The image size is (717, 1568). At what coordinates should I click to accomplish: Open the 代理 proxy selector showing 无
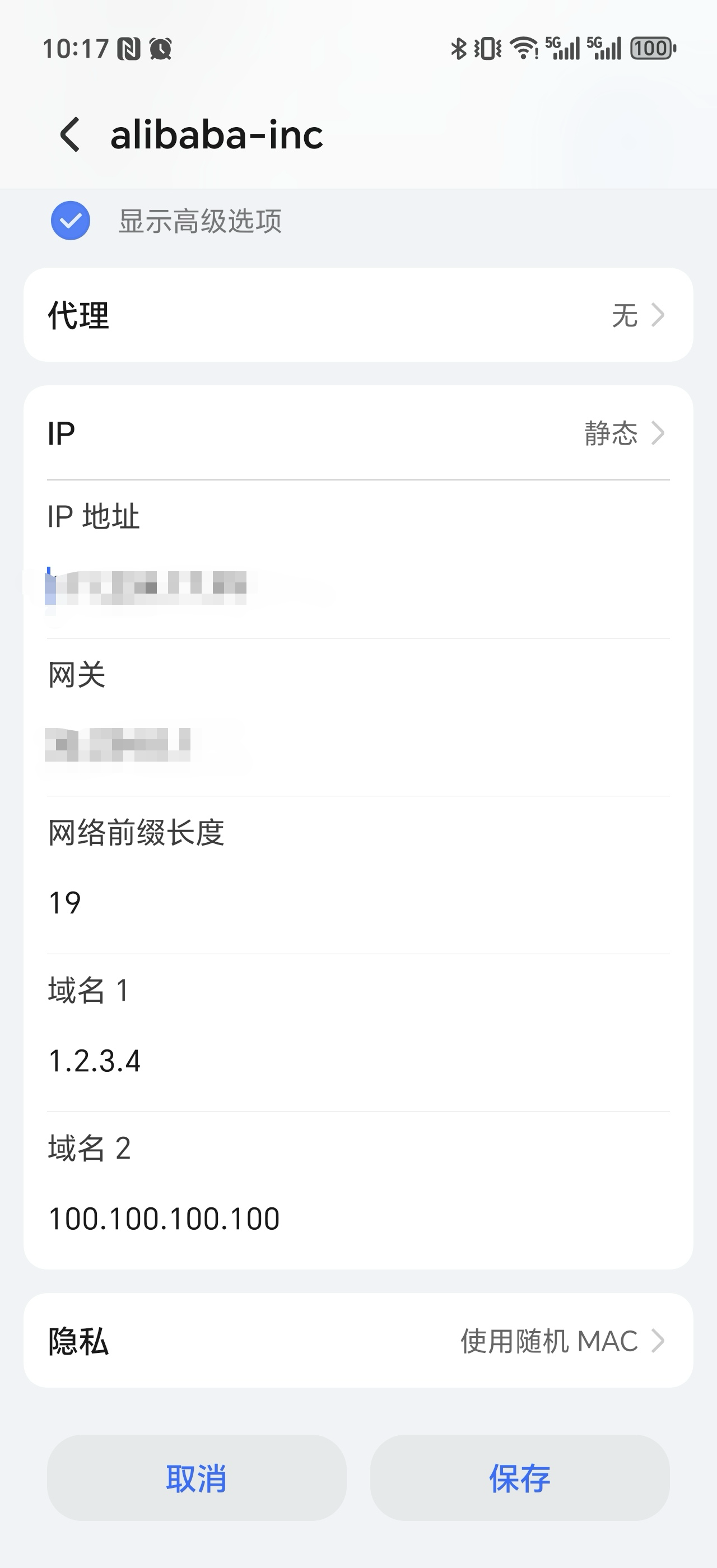pyautogui.click(x=358, y=315)
